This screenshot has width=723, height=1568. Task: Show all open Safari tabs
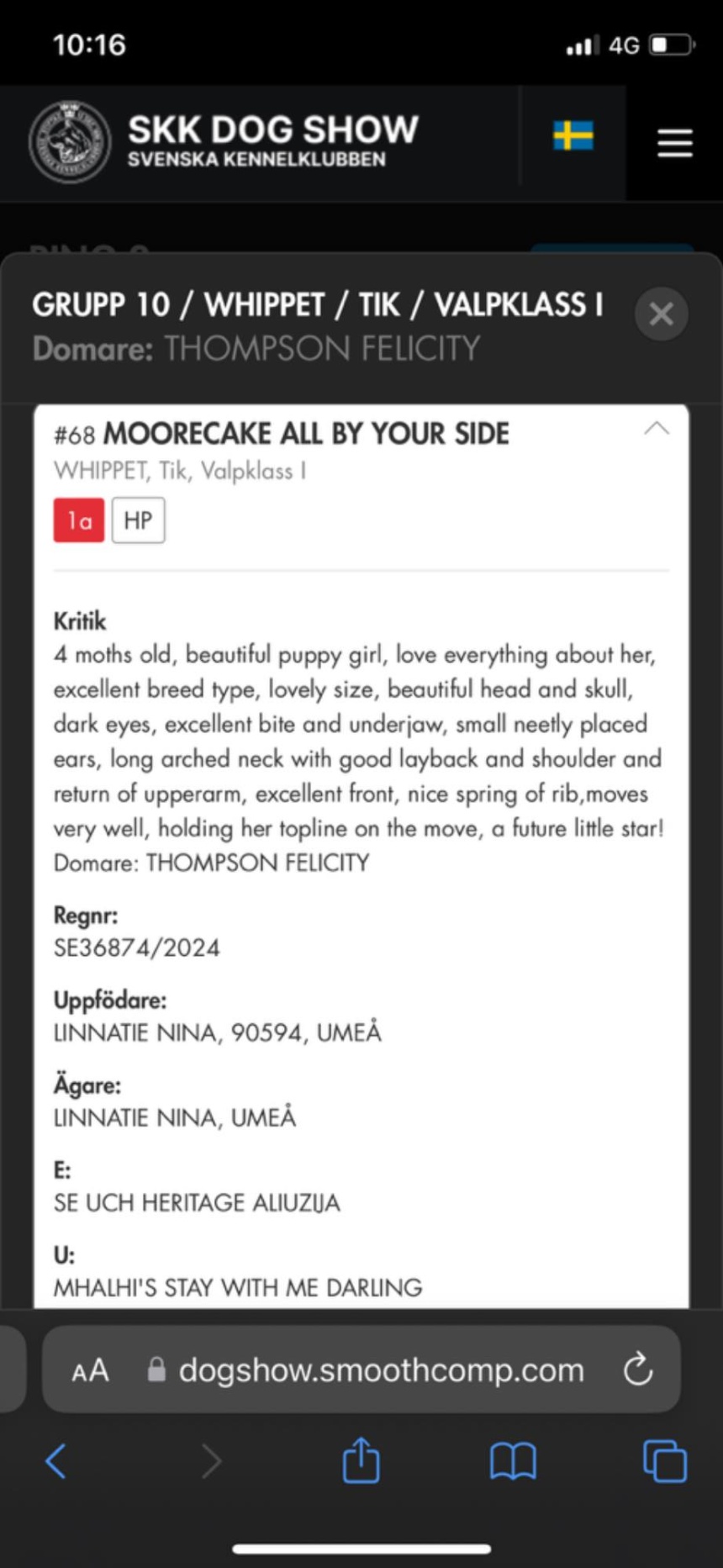click(664, 1461)
